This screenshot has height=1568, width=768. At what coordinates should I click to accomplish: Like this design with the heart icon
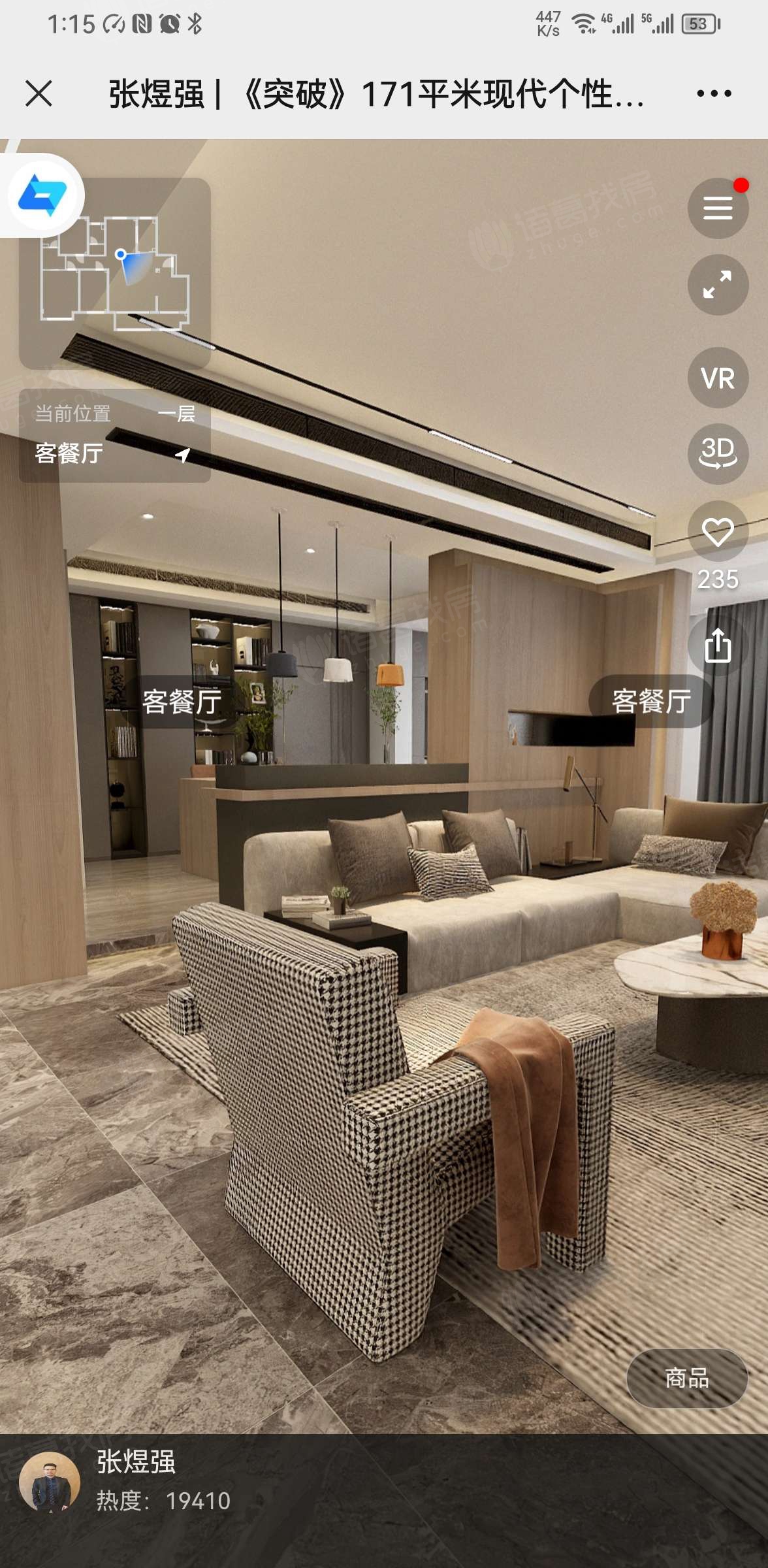[718, 532]
